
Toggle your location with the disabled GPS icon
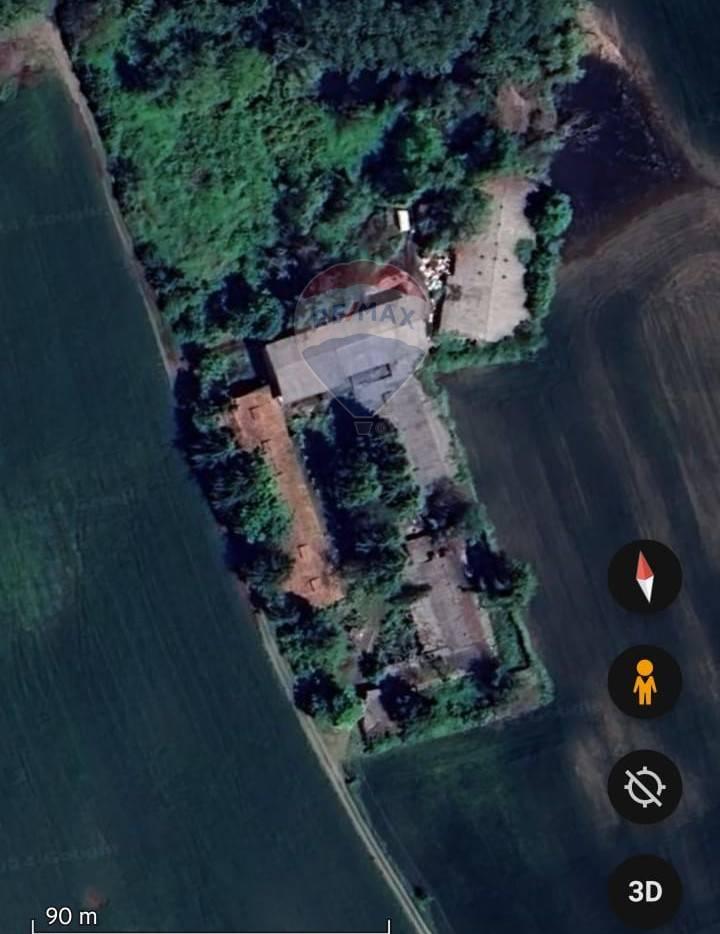pyautogui.click(x=645, y=786)
